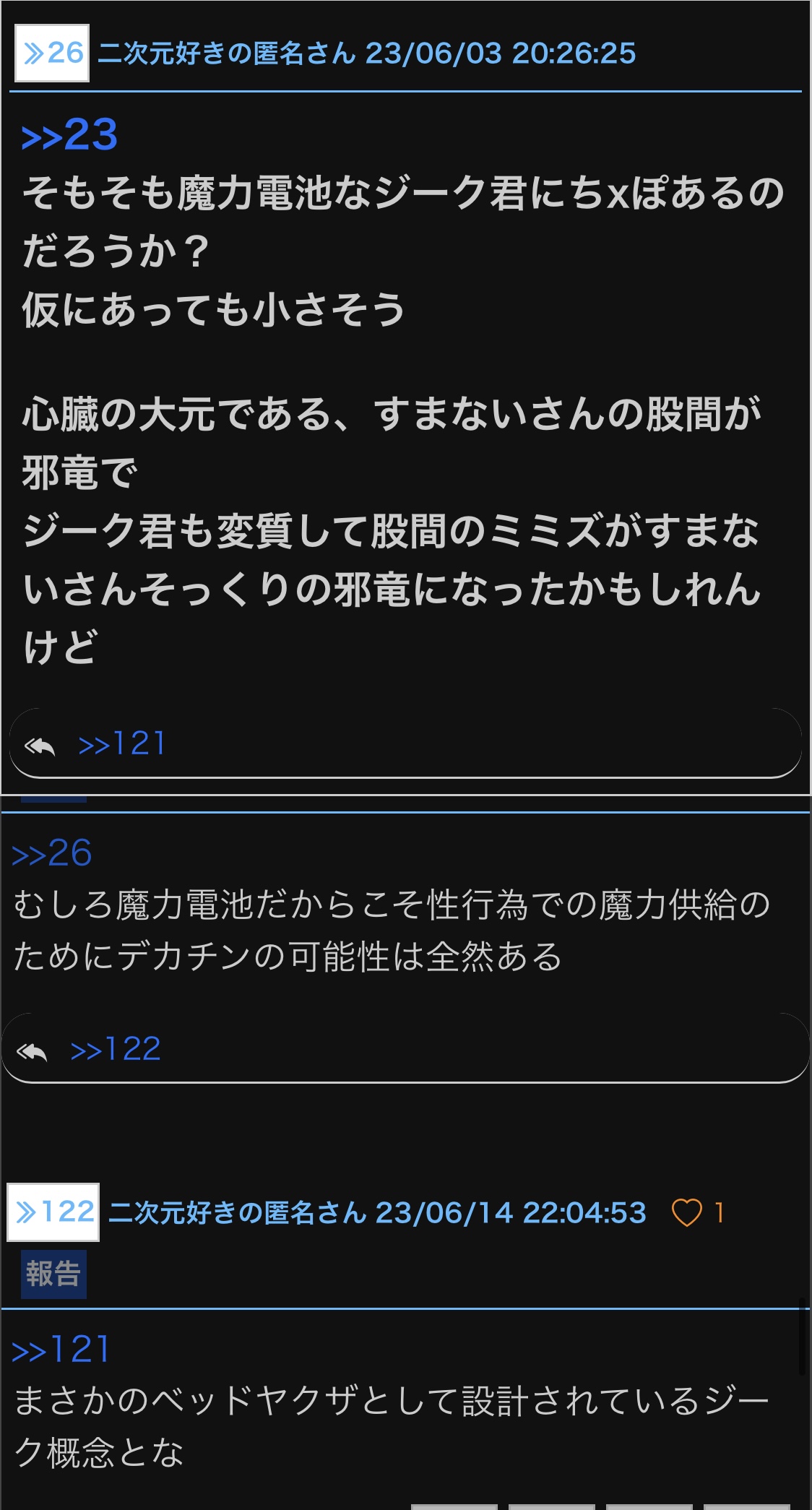Tap the >>26 post number badge
The image size is (812, 1510).
click(52, 53)
